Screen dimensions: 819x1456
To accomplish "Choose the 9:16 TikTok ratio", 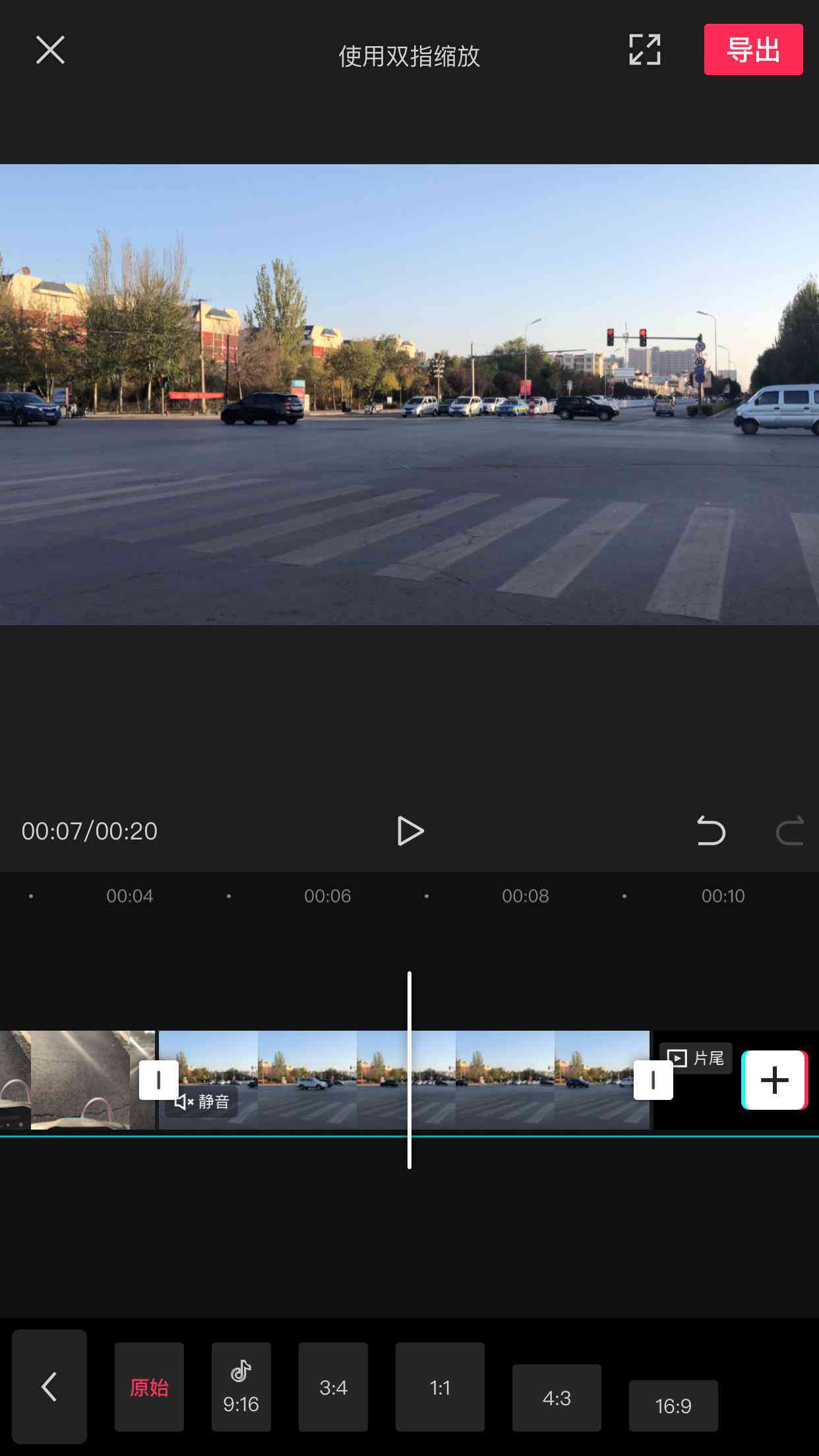I will pos(241,1387).
